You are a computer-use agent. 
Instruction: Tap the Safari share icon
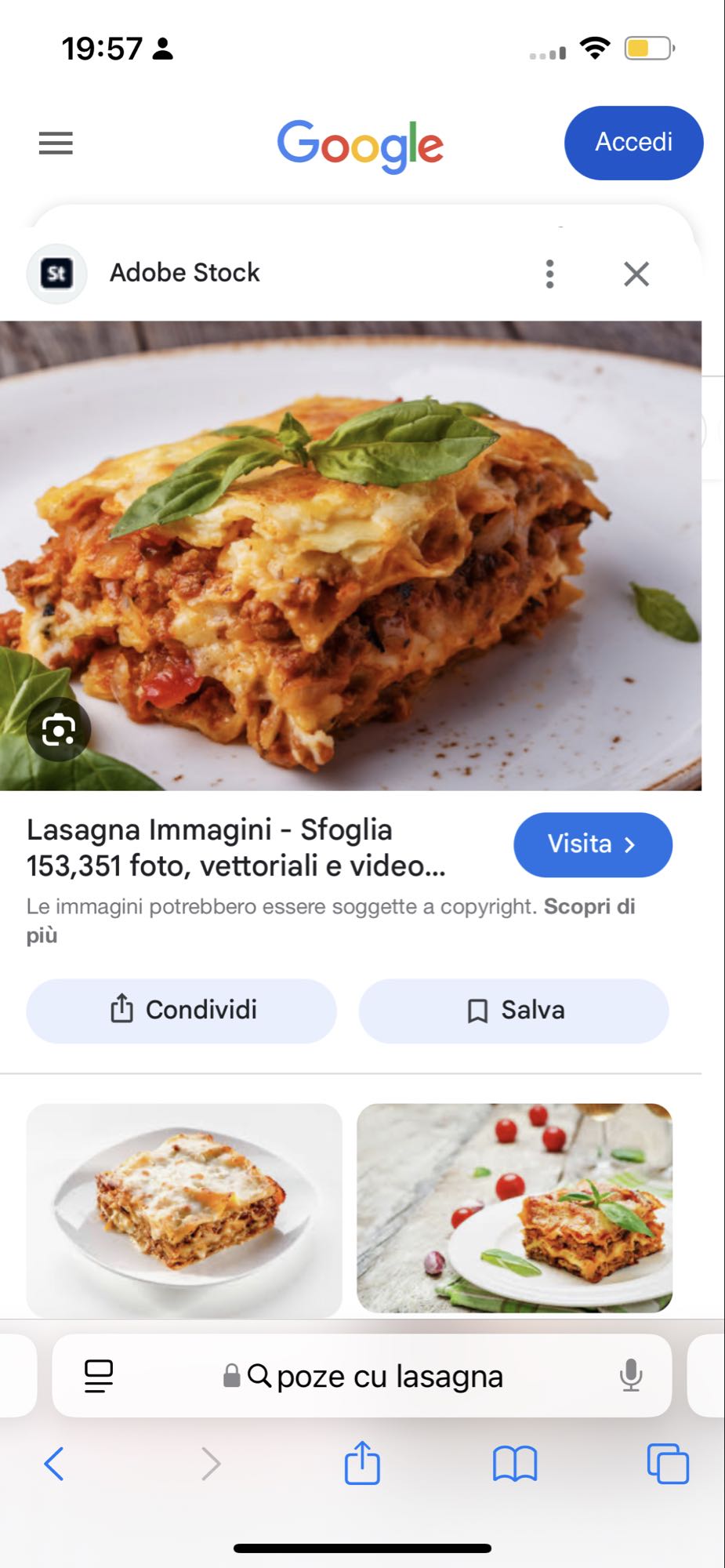362,1463
